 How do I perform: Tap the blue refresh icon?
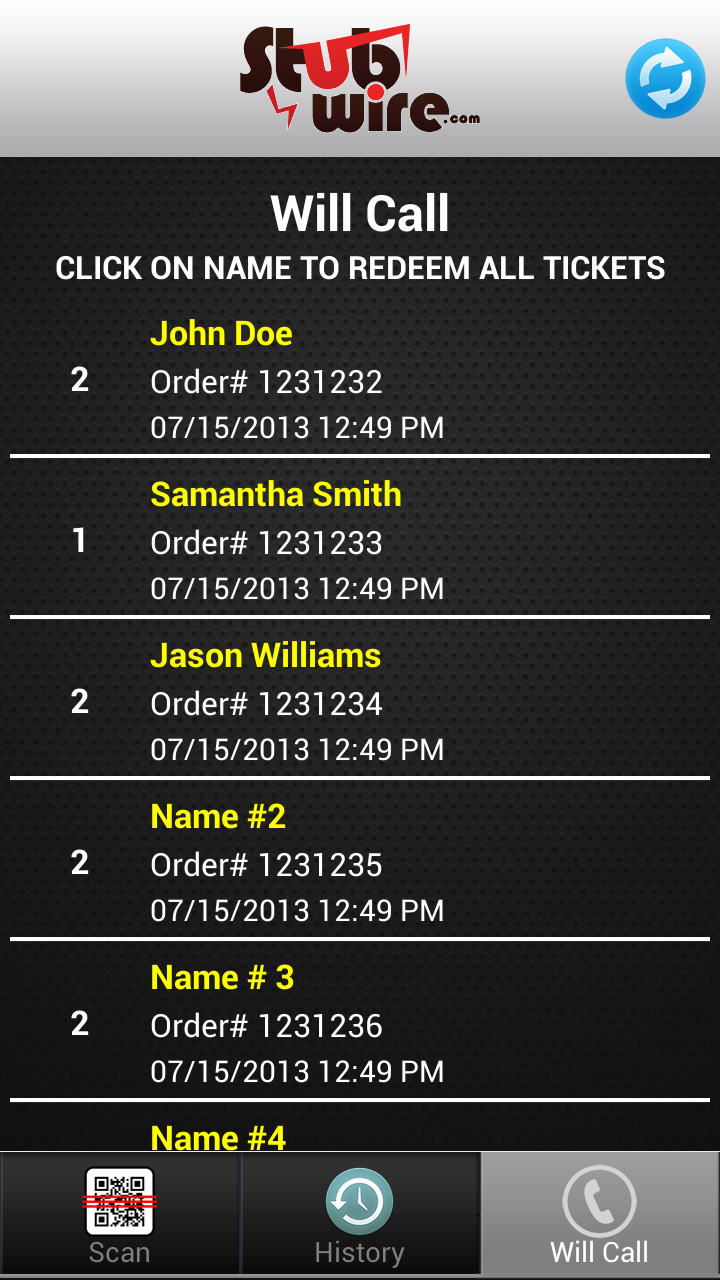pos(665,78)
